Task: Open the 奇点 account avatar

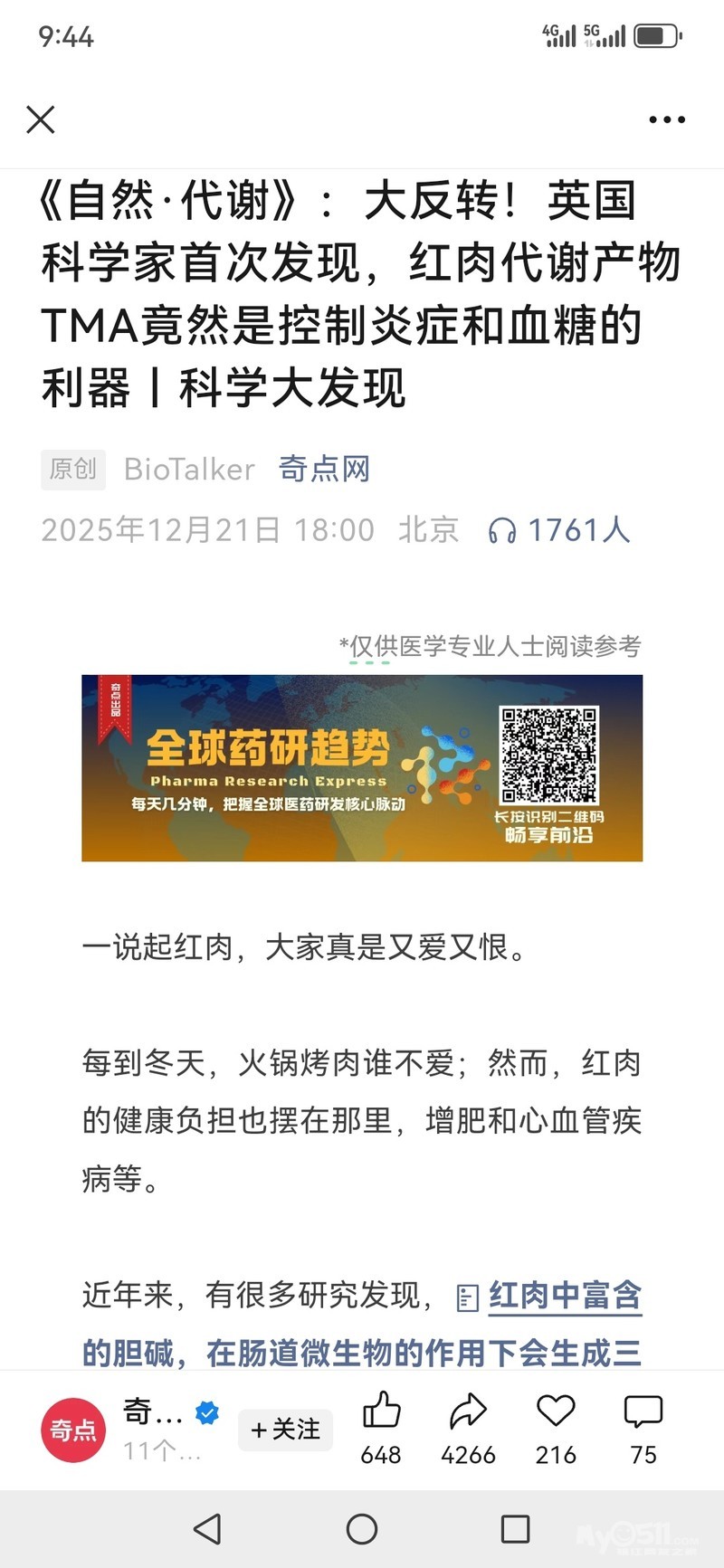Action: tap(73, 1430)
